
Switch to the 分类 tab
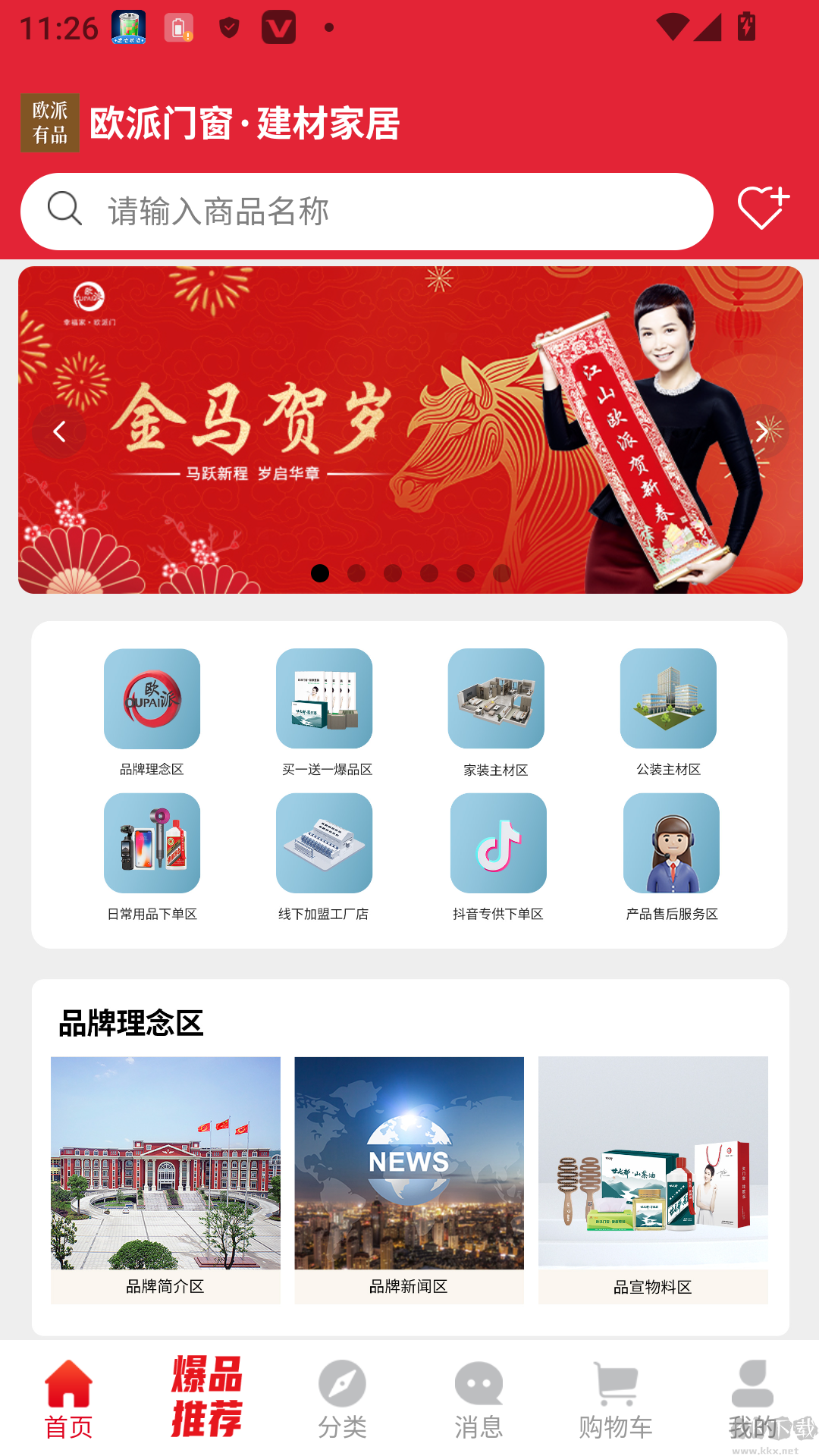342,1398
